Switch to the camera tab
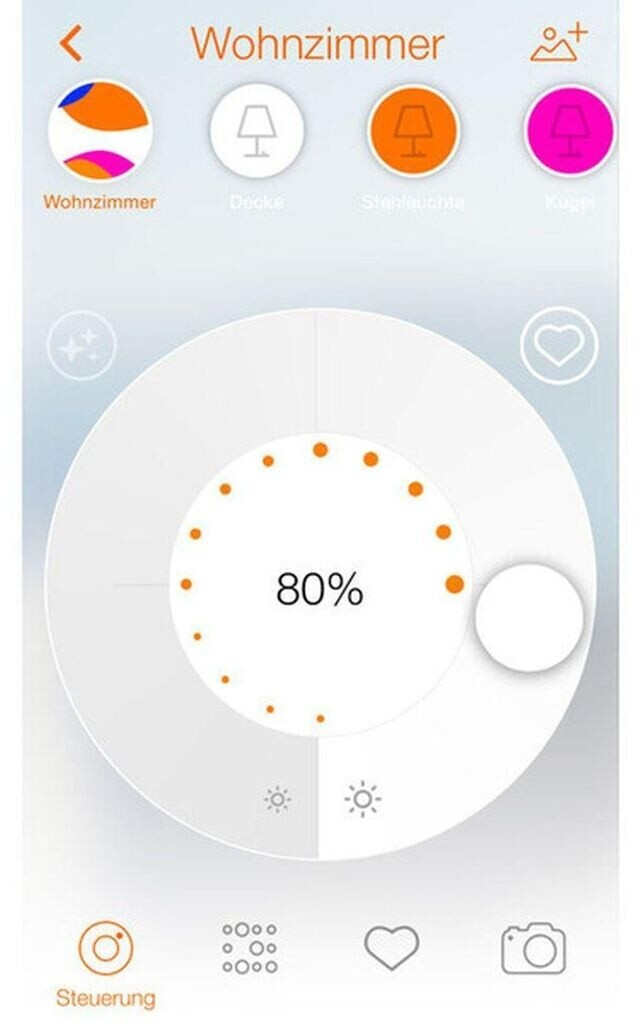 point(533,947)
